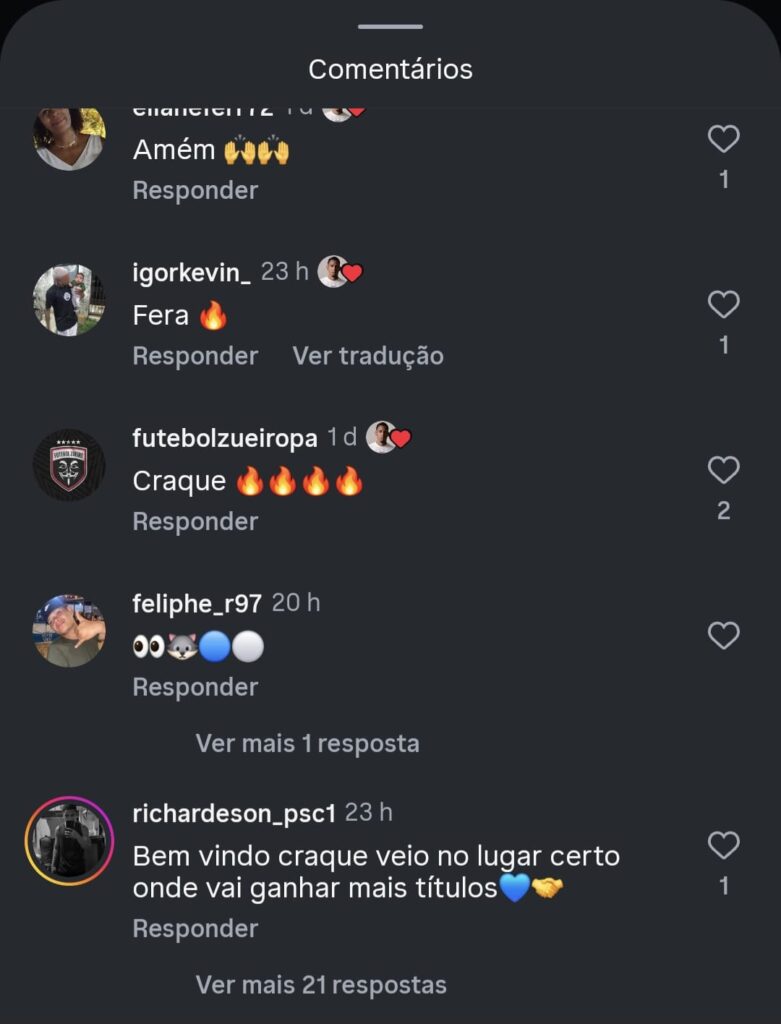Open the futebolzueiropa username link

(x=225, y=438)
